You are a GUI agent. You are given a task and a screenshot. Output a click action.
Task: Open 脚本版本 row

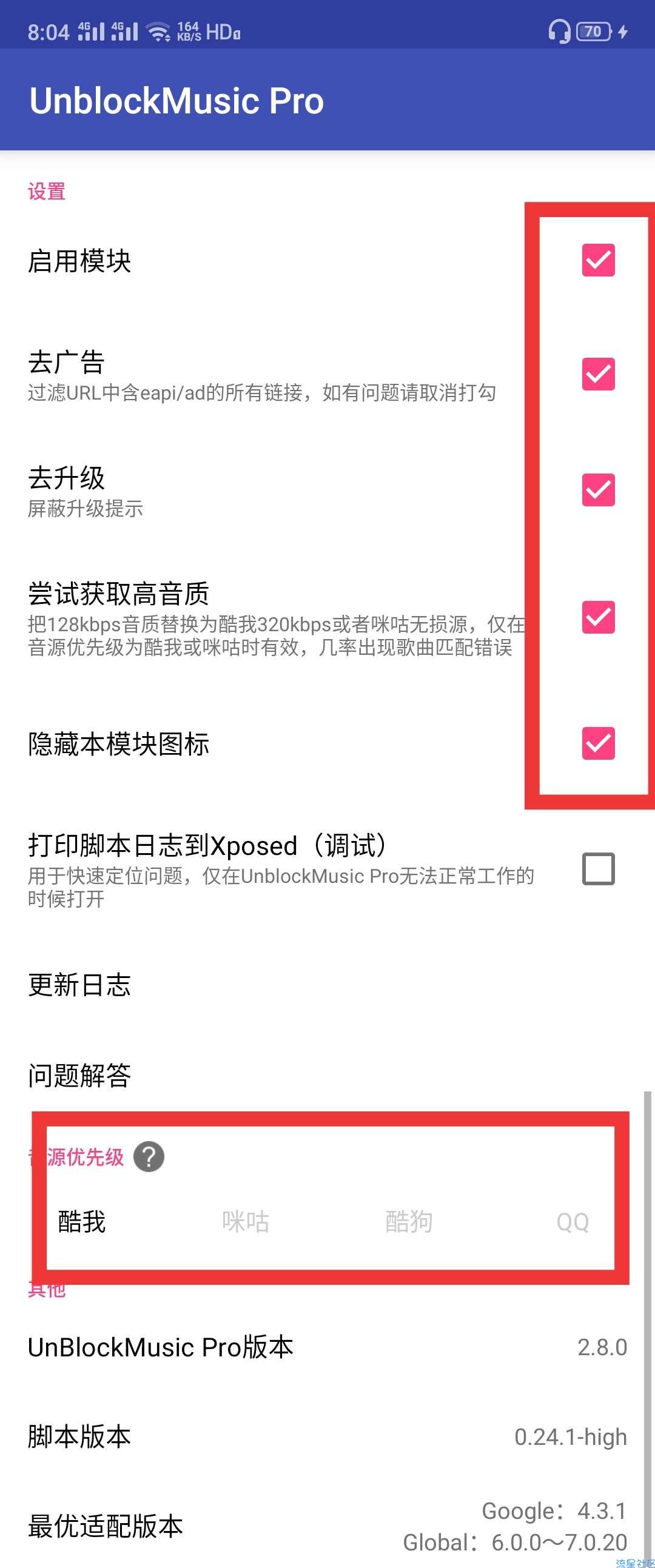pos(327,1436)
